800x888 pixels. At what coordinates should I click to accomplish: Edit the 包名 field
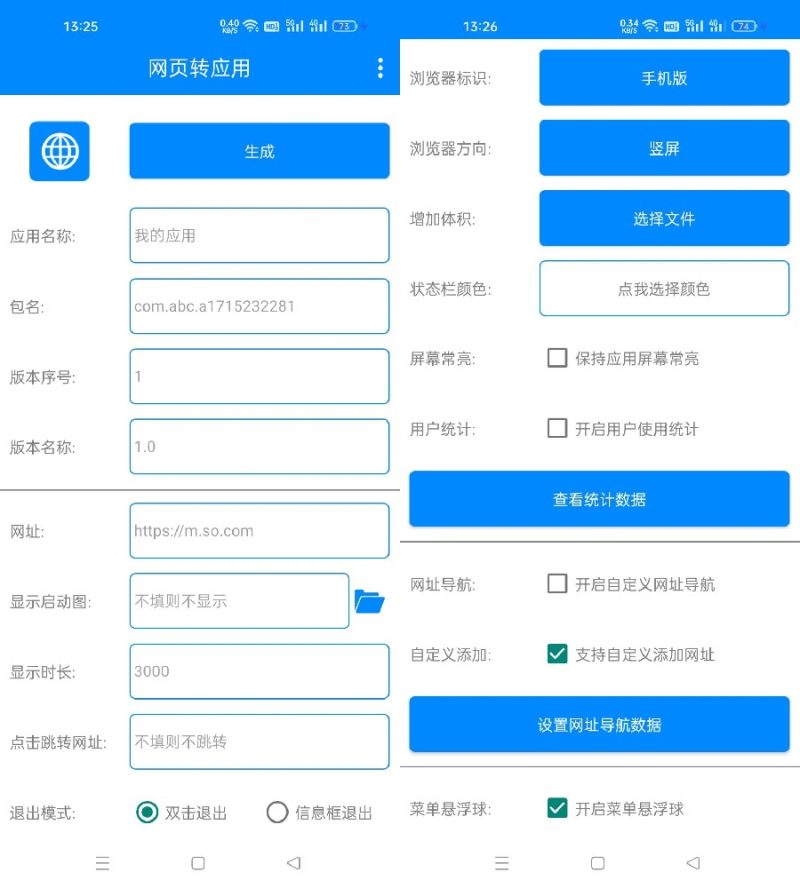point(259,306)
